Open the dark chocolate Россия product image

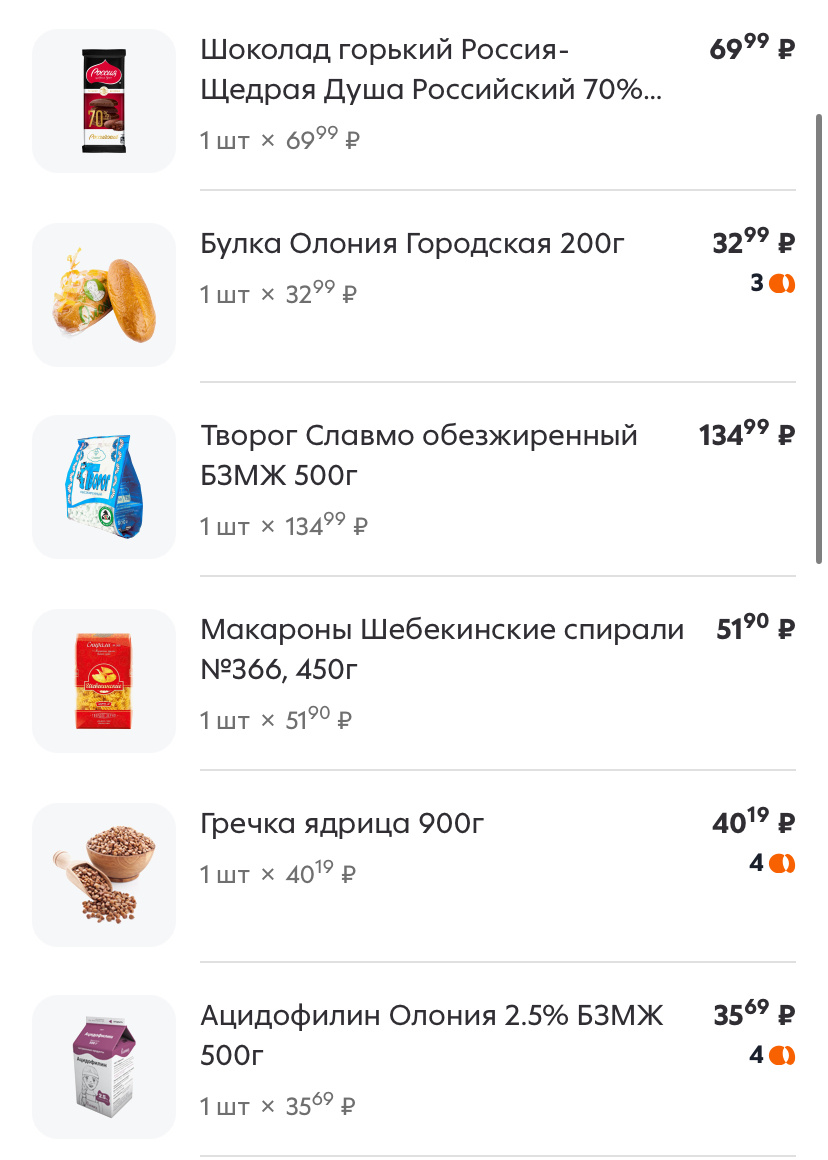pos(103,100)
